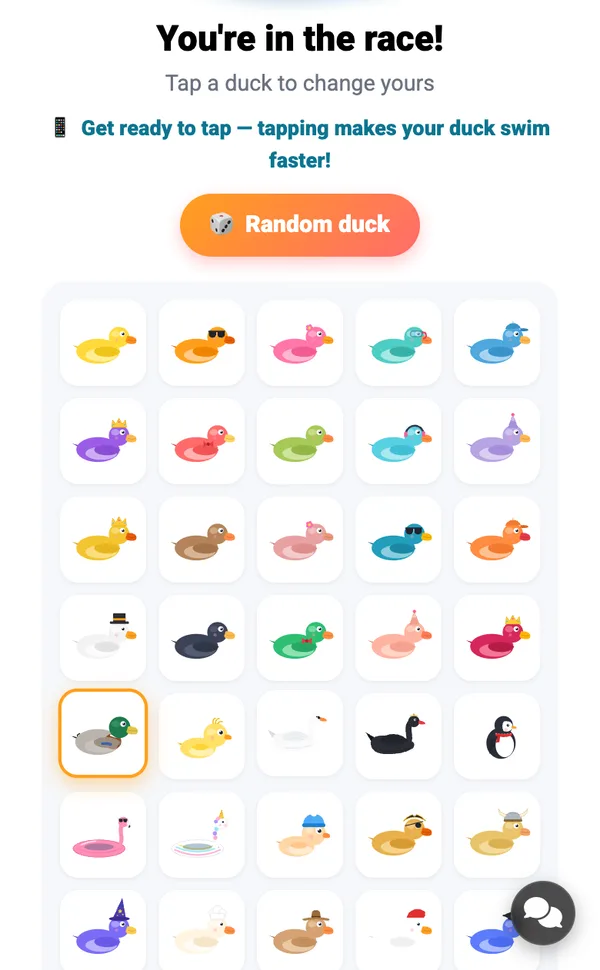This screenshot has width=600, height=970.
Task: Select the duck with viking helmet
Action: click(x=497, y=835)
